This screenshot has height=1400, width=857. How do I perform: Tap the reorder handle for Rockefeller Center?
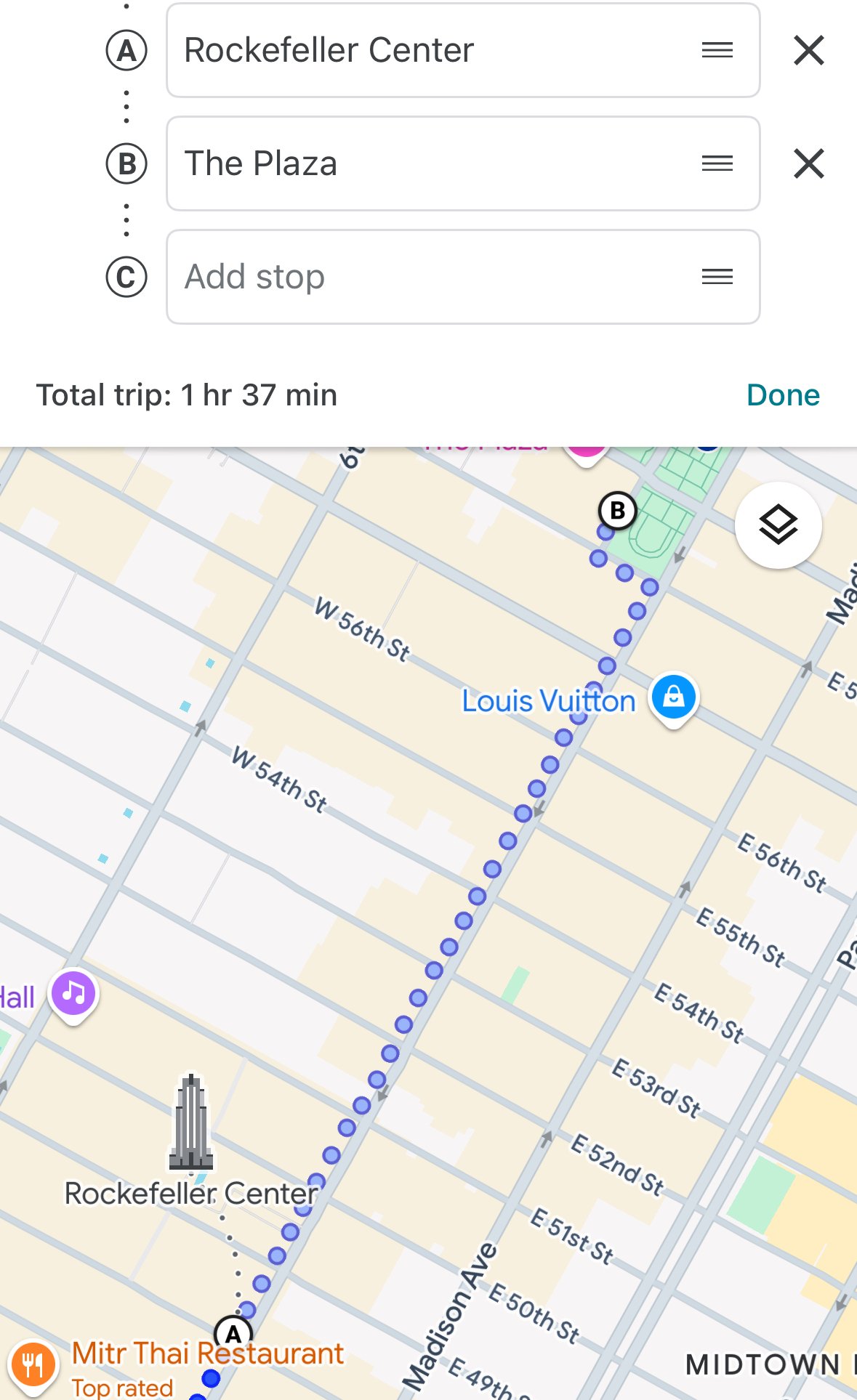(717, 50)
